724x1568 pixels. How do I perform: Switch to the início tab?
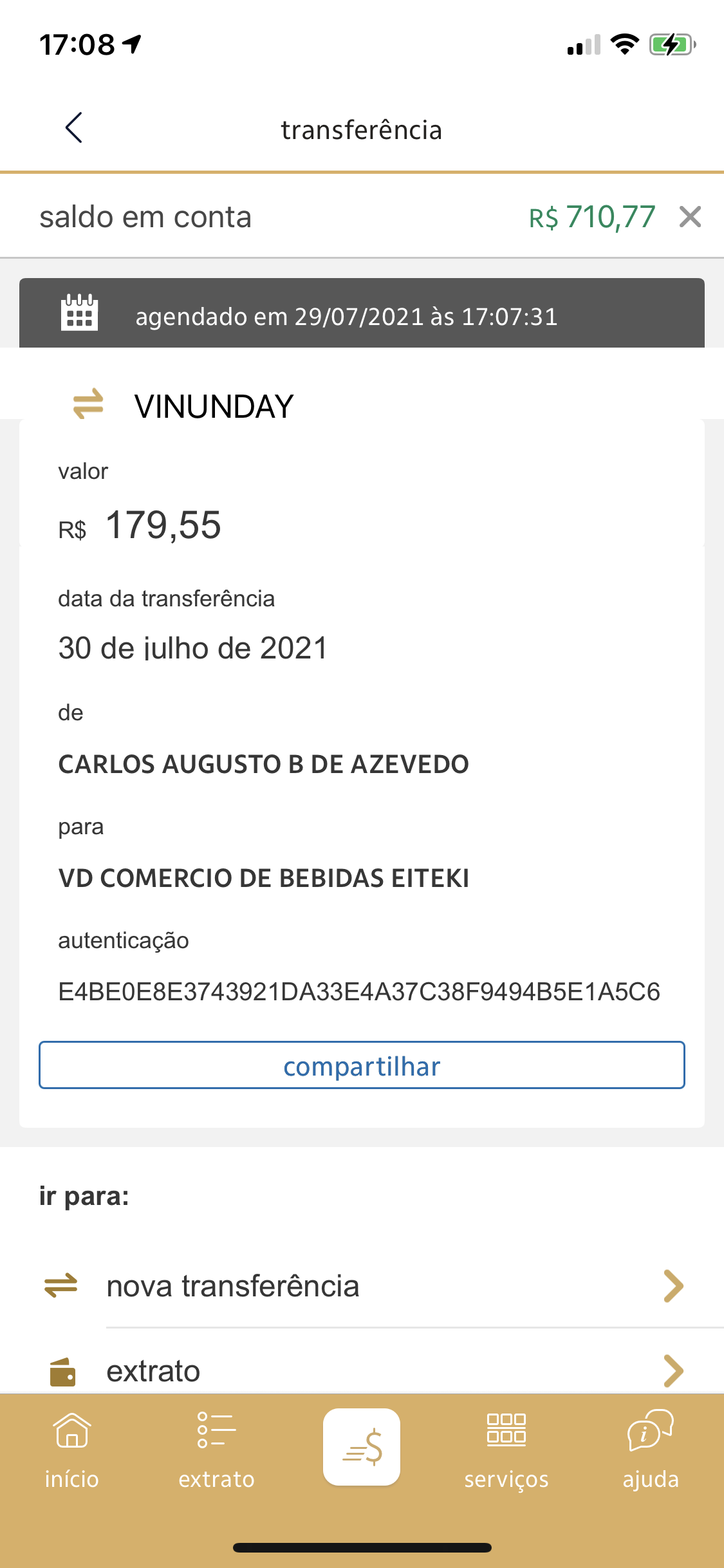[72, 1450]
